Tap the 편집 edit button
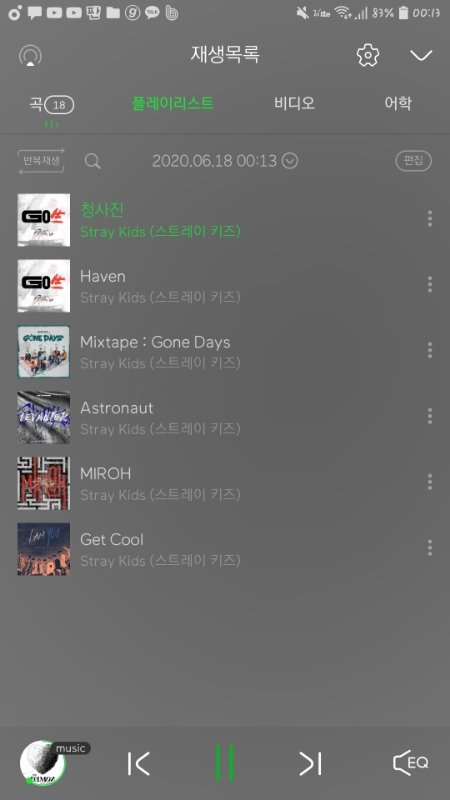Image resolution: width=450 pixels, height=800 pixels. pos(413,161)
